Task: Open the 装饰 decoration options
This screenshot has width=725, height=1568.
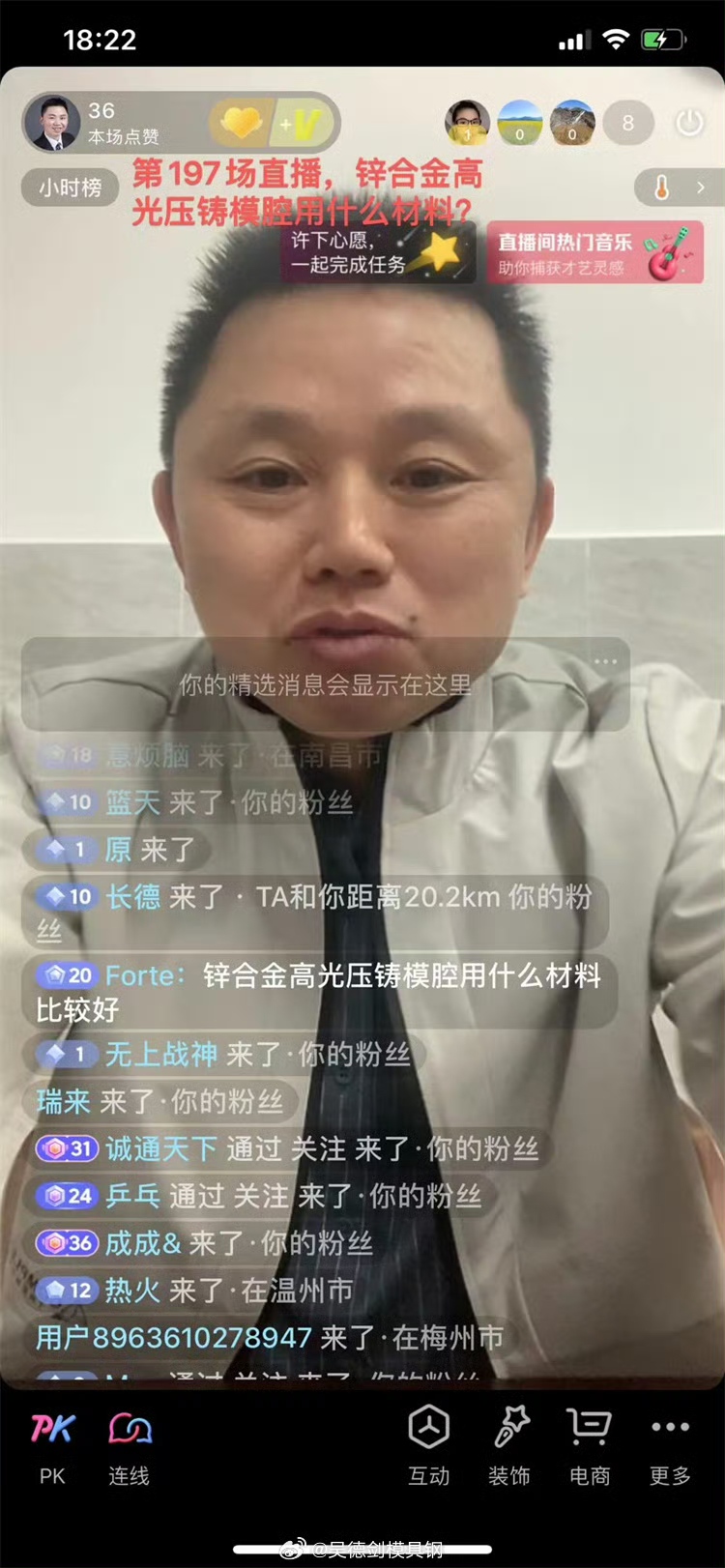Action: 509,1445
